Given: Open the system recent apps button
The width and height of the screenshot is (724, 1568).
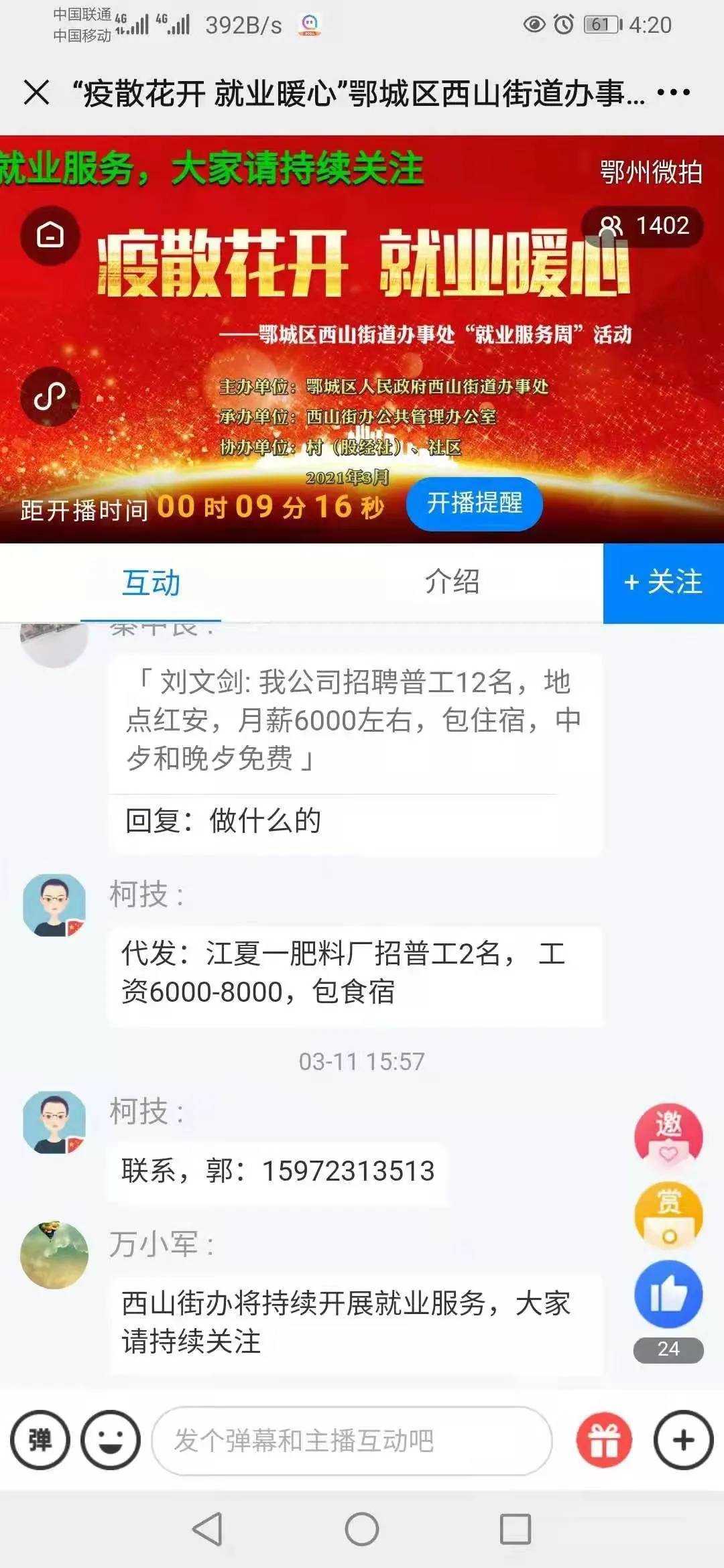Looking at the screenshot, I should 515,1529.
